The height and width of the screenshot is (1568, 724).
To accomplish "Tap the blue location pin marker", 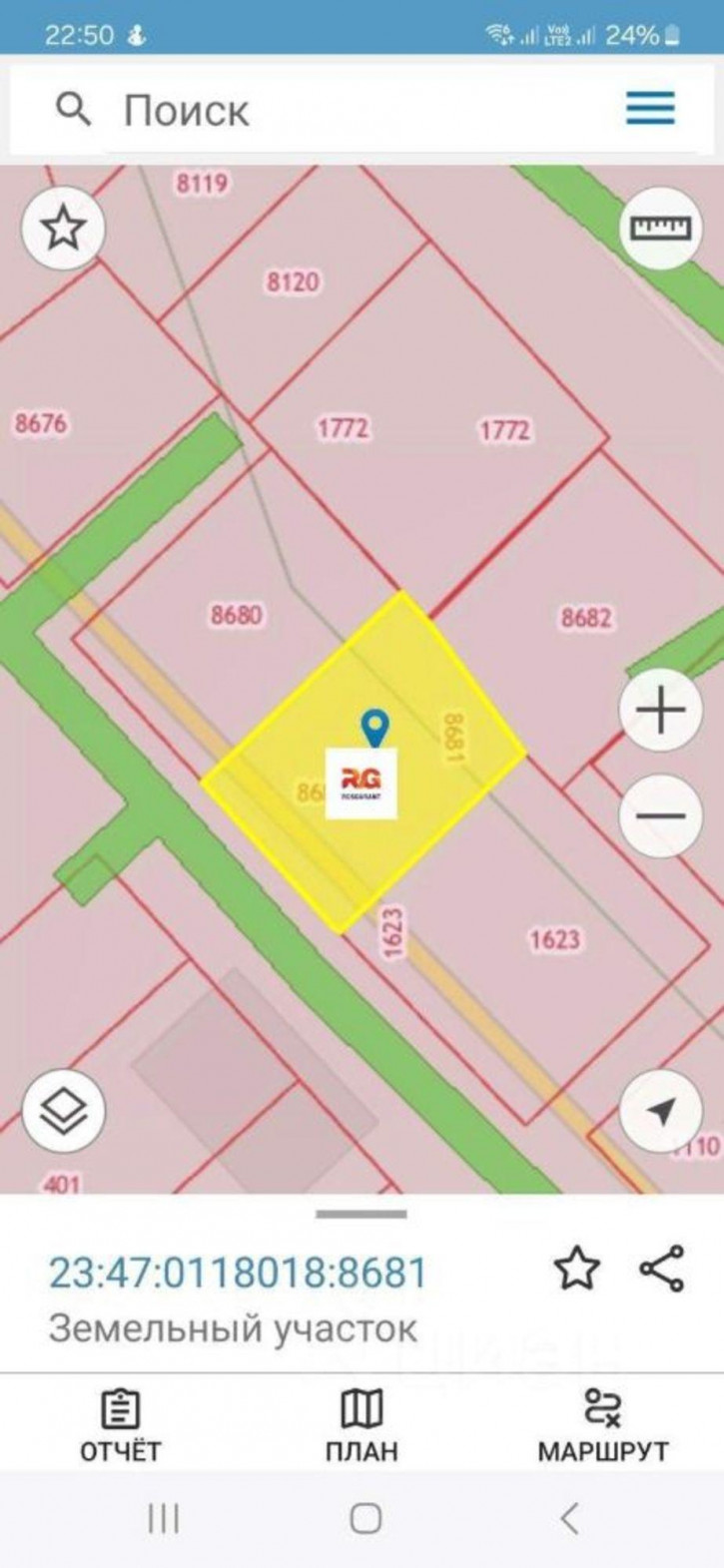I will 374,728.
